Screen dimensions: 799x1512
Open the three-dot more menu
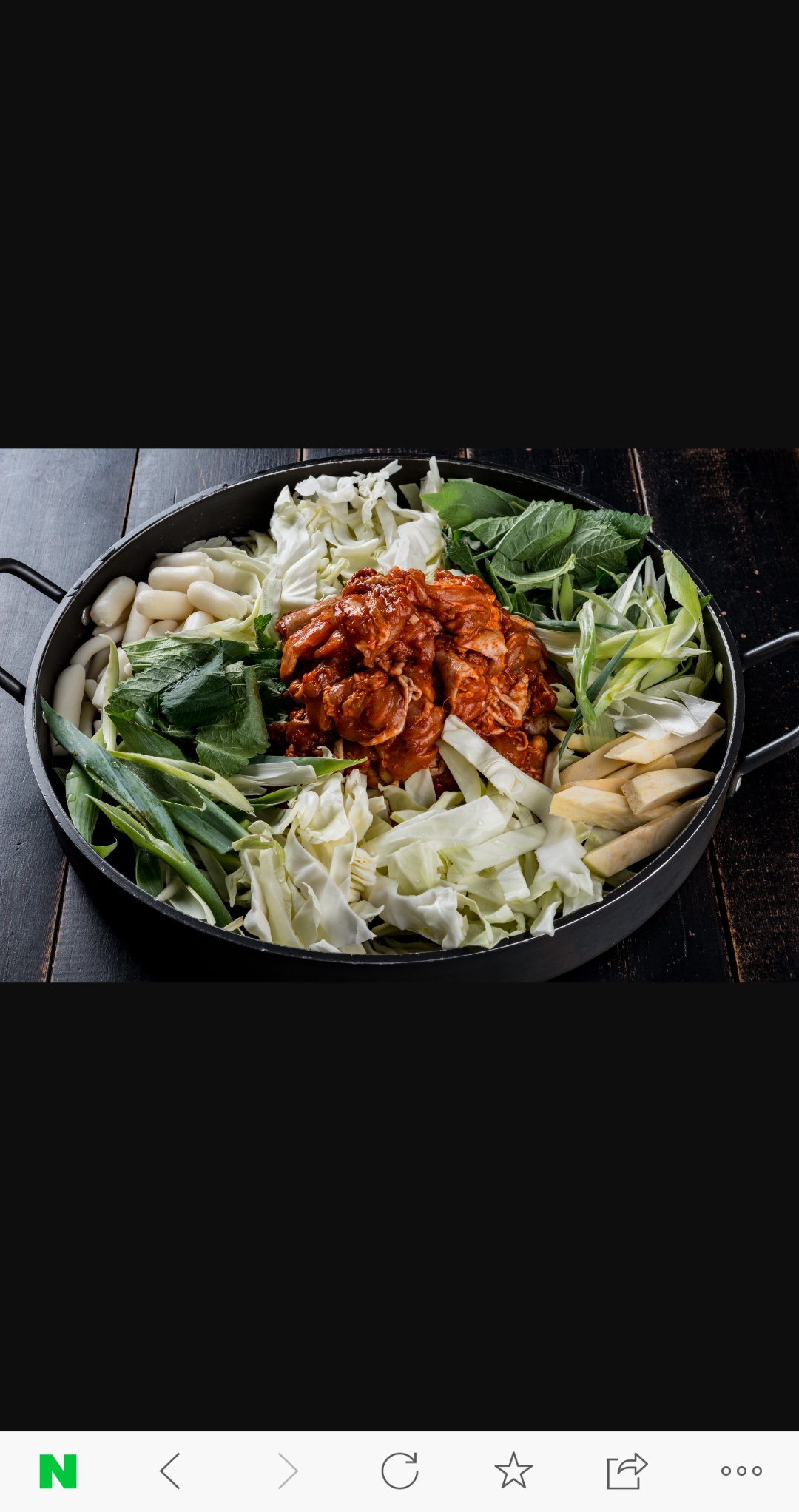741,1471
